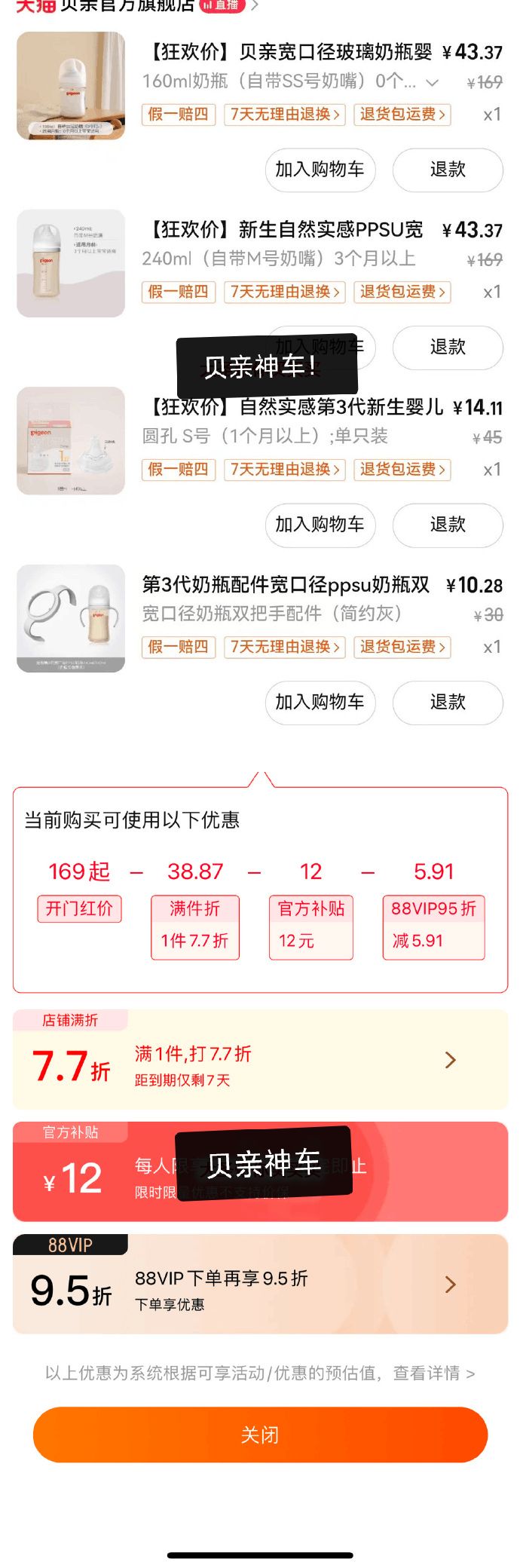This screenshot has width=520, height=1568.
Task: Open 7天无理由退换 tag on the 160ml bottle
Action: click(285, 115)
